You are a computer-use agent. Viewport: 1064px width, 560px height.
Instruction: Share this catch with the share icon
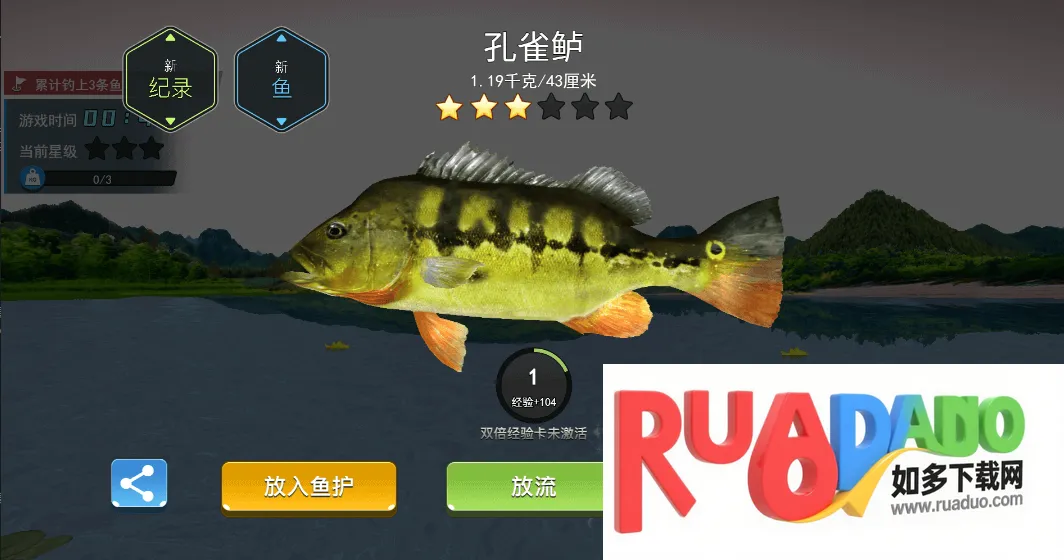pyautogui.click(x=139, y=485)
